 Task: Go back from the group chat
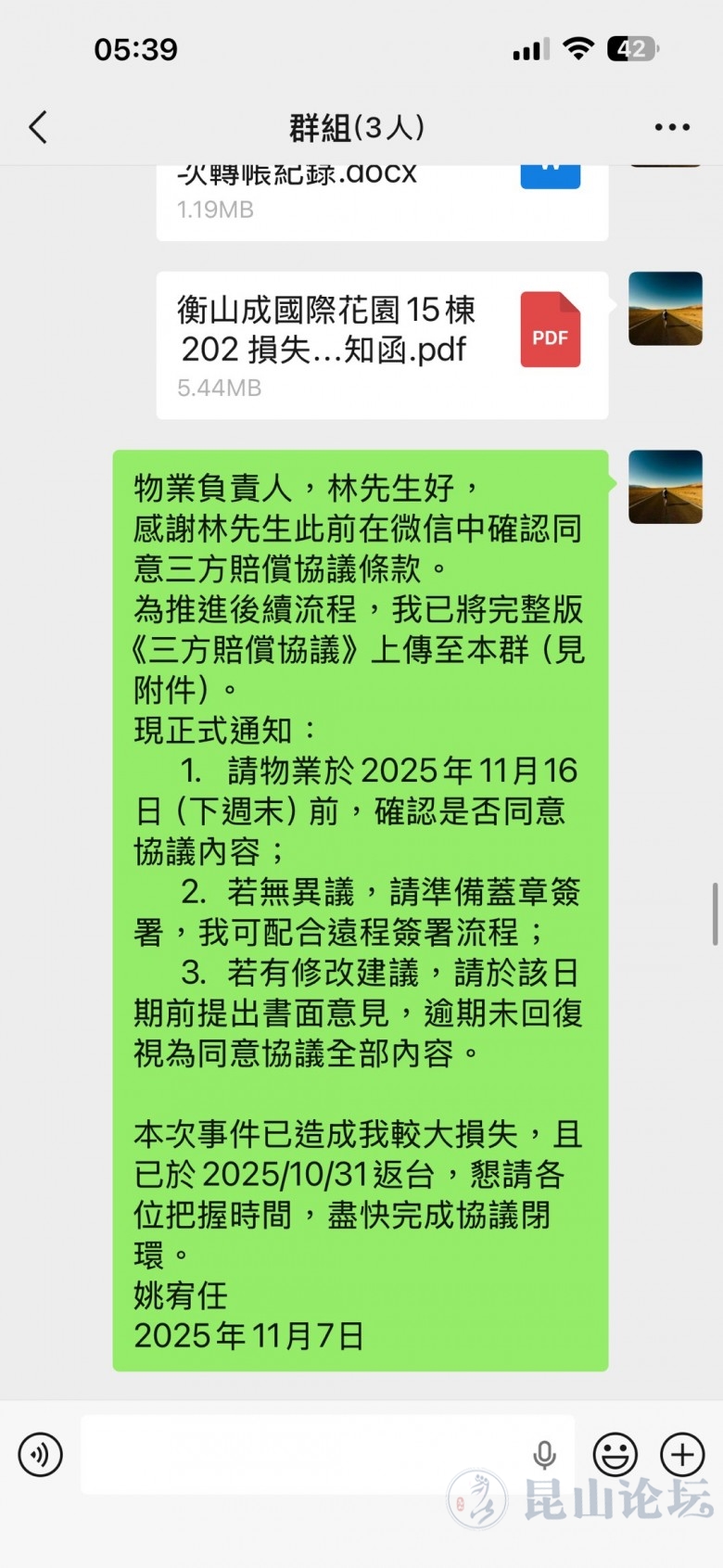tap(38, 127)
